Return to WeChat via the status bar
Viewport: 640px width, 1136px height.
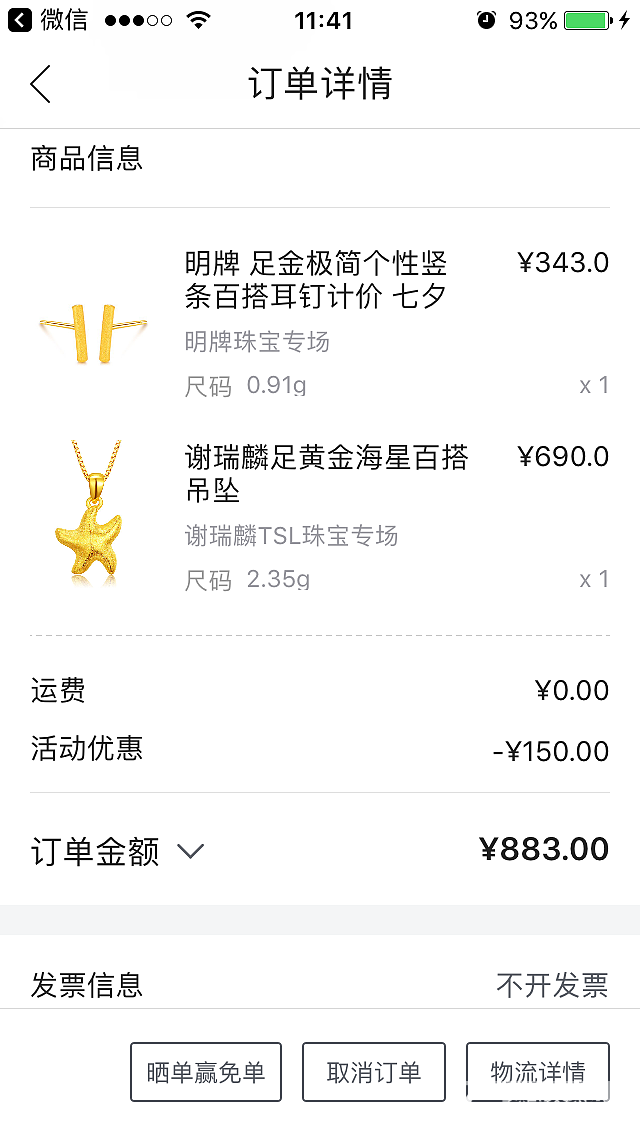[x=48, y=20]
